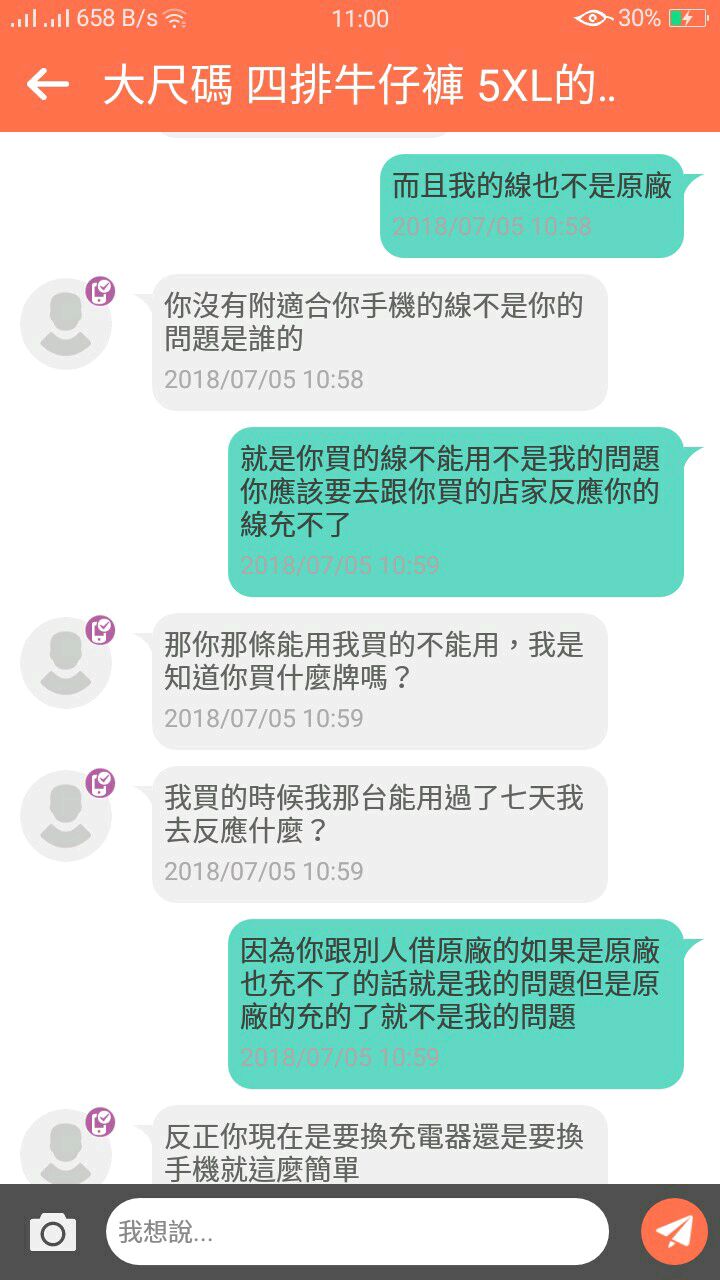Image resolution: width=720 pixels, height=1280 pixels.
Task: Open avatar beside message 你沒有附適合你手機的線
Action: coord(66,324)
